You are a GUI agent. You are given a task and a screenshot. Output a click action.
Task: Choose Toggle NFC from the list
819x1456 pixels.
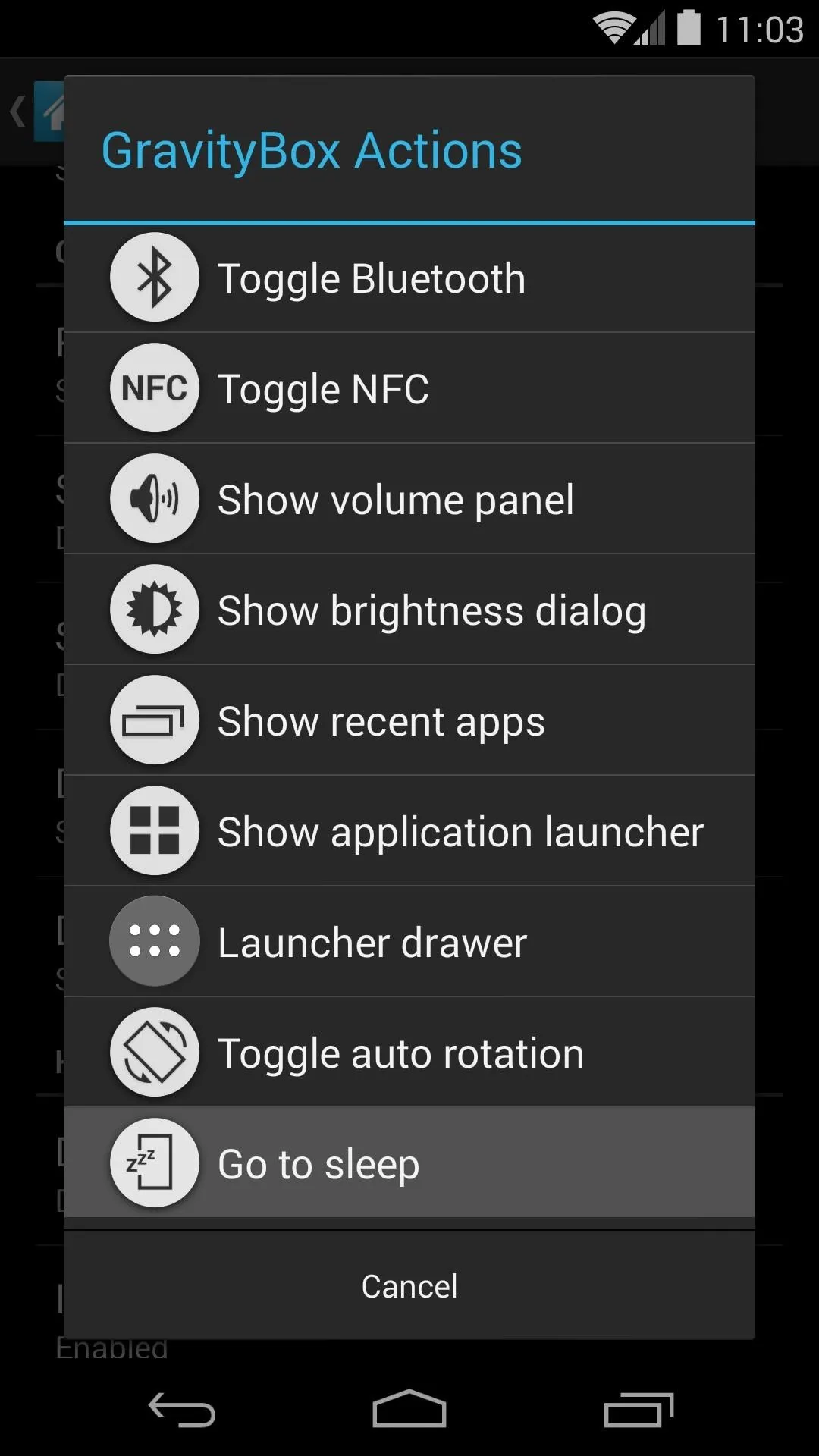click(x=409, y=388)
